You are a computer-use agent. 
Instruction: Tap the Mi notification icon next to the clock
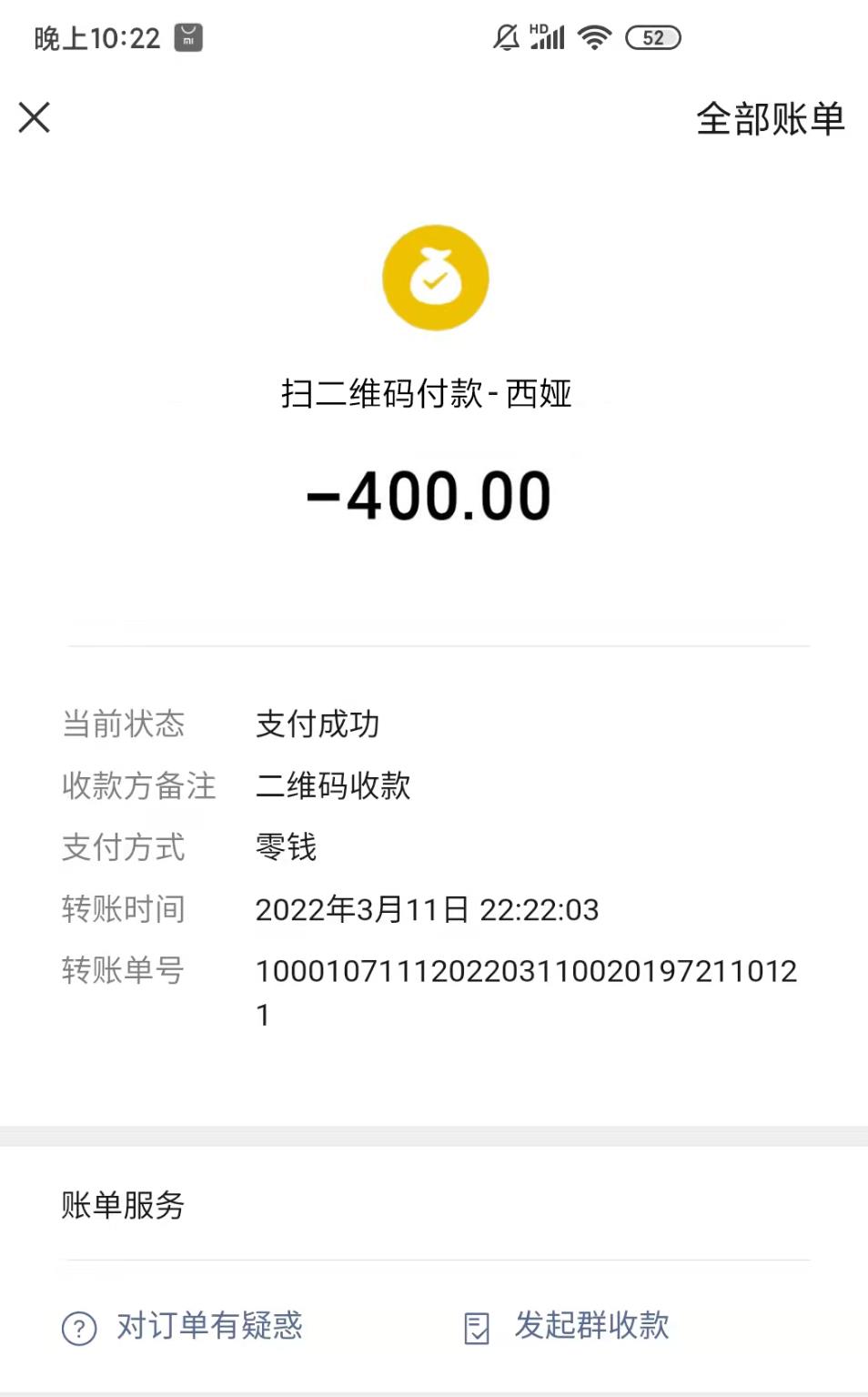[188, 36]
